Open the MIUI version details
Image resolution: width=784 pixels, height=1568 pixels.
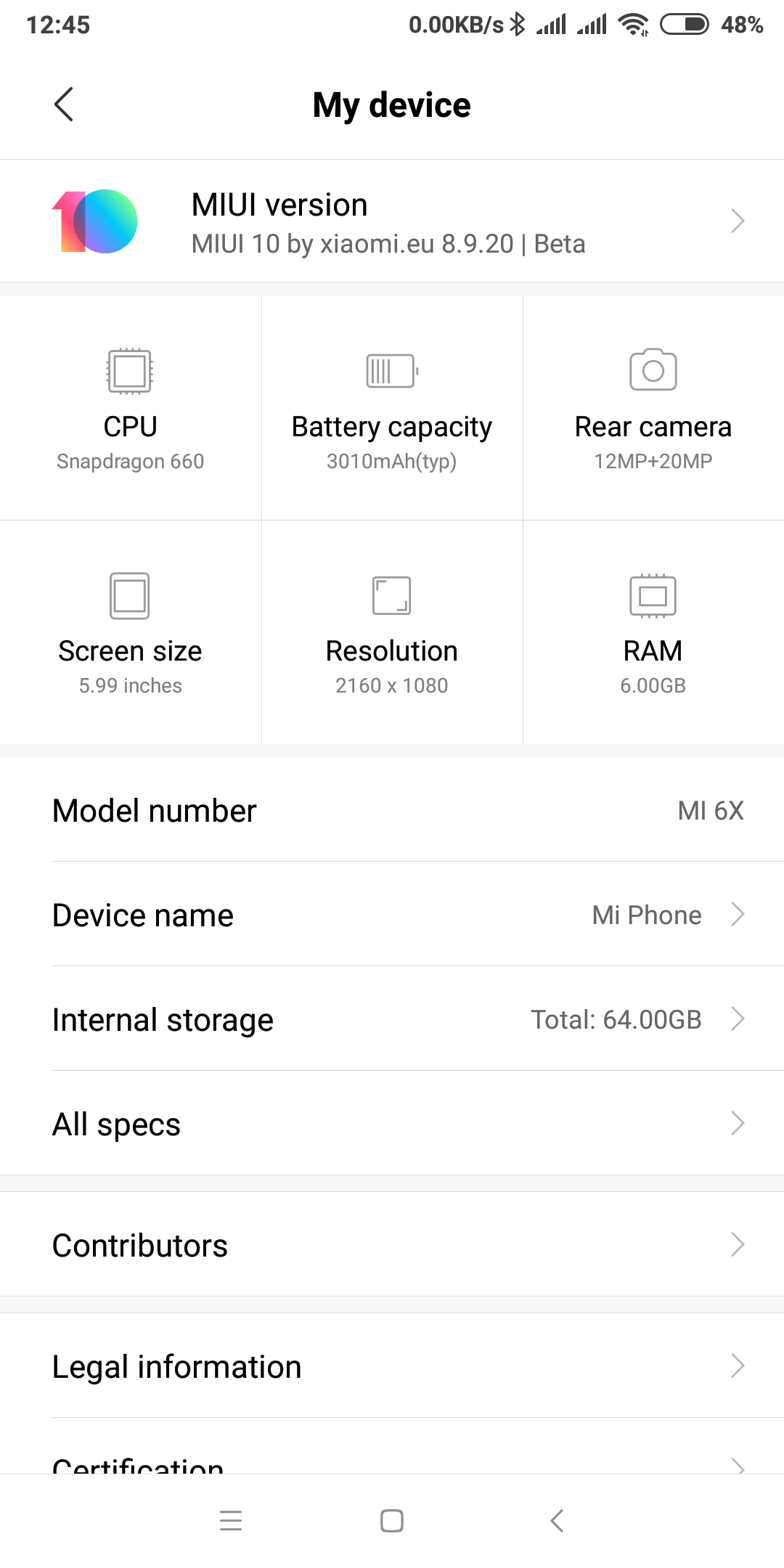(392, 221)
